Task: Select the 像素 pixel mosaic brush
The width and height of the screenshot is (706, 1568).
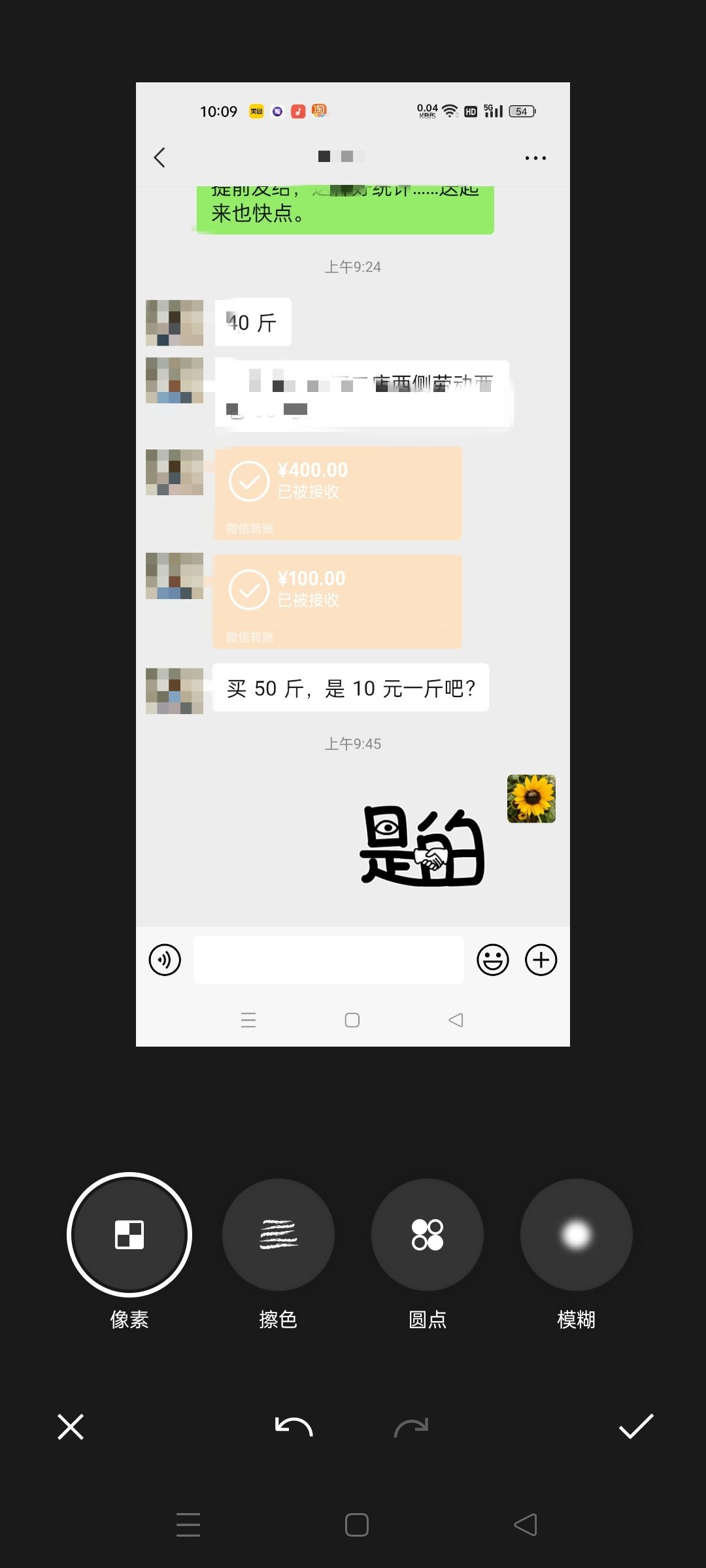Action: pos(129,1234)
